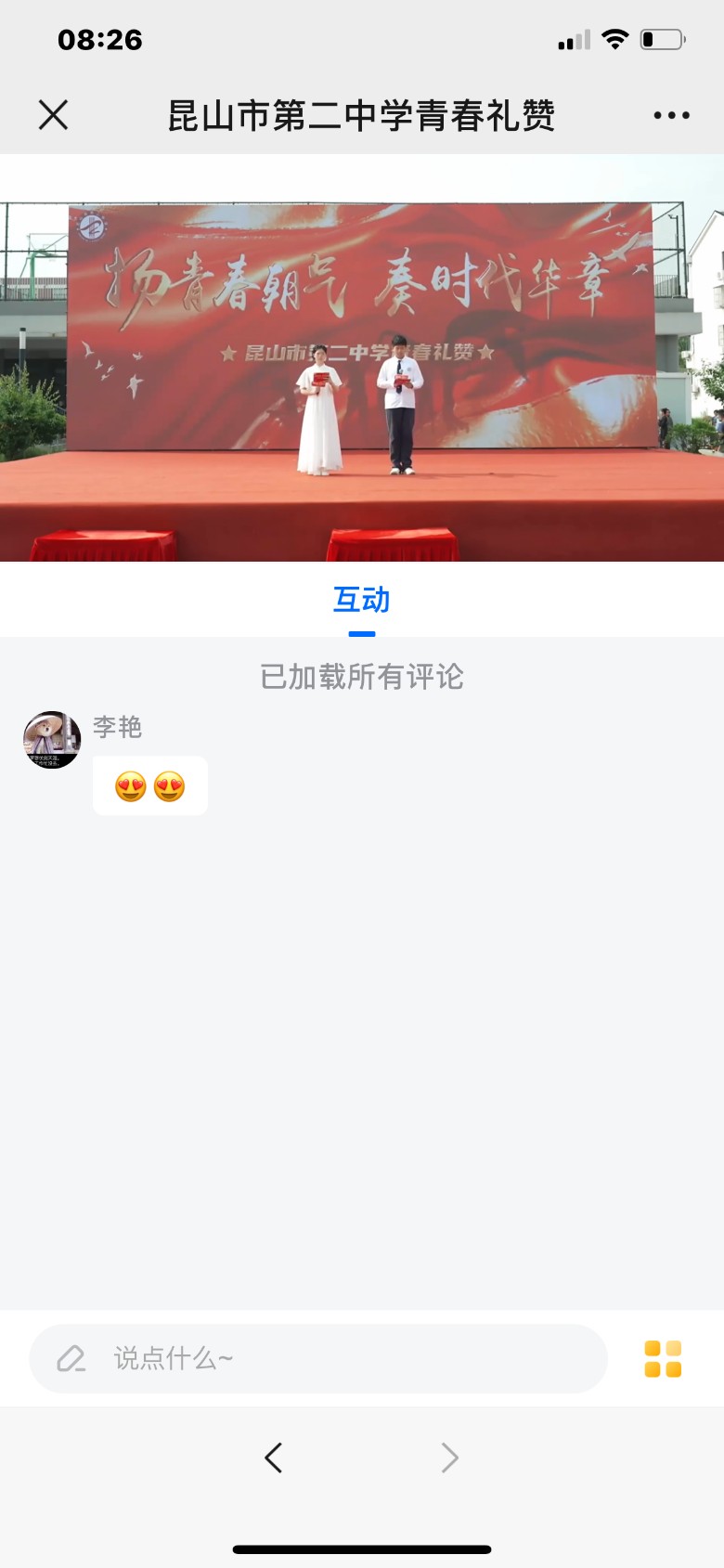This screenshot has height=1568, width=724.
Task: Go forward with the browser forward arrow
Action: [x=450, y=1458]
